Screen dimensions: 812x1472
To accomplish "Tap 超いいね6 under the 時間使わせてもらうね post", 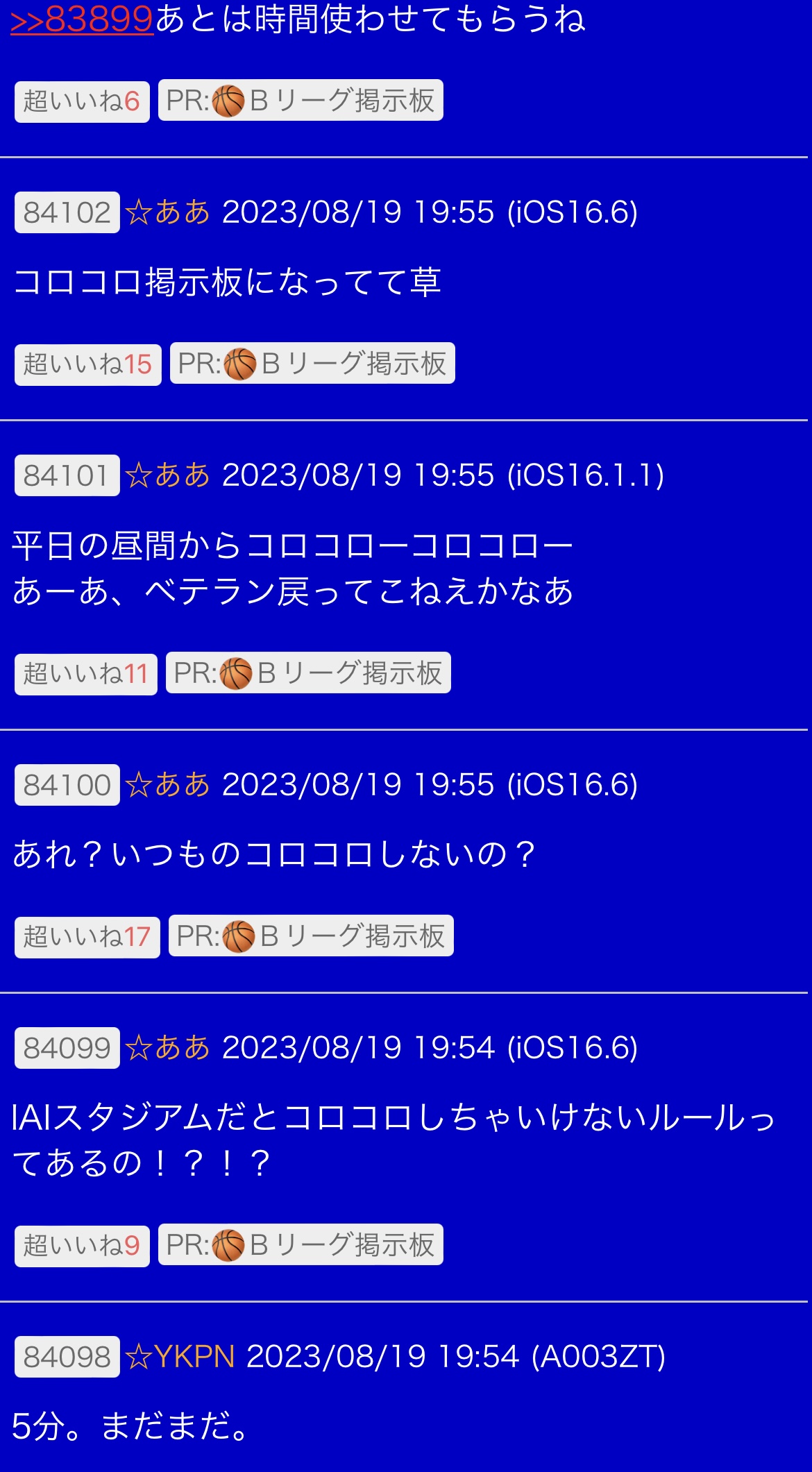I will tap(82, 101).
